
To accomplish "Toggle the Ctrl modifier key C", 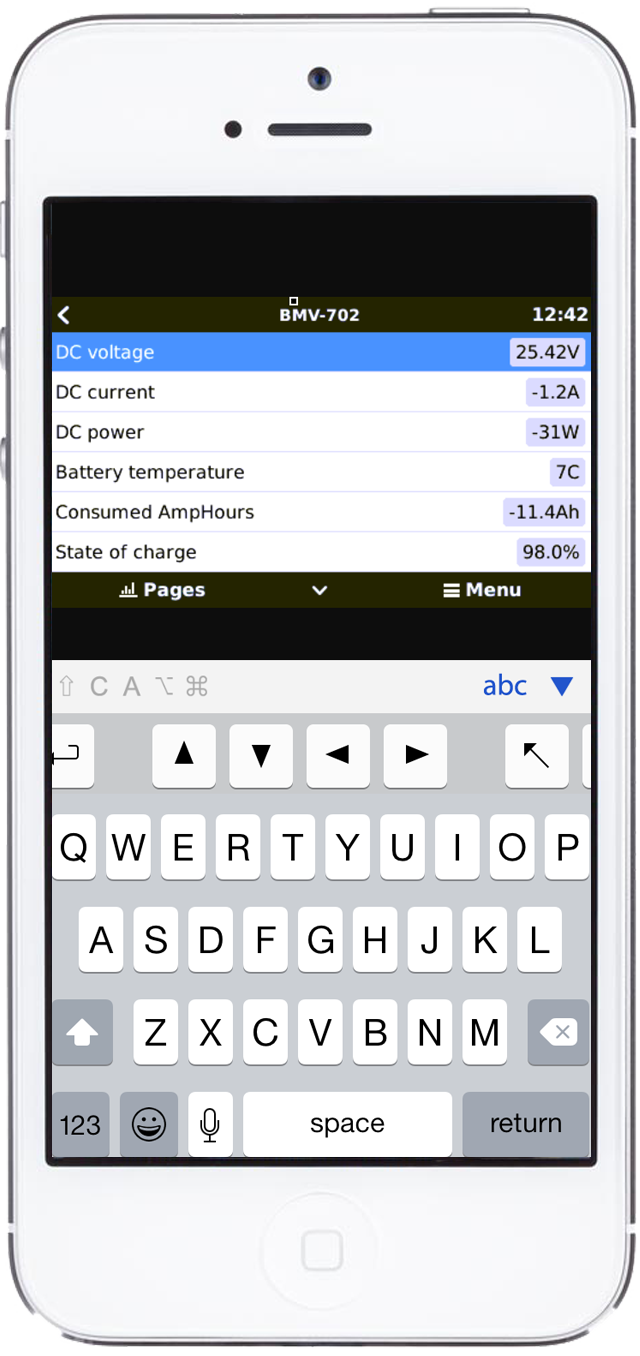I will 99,687.
